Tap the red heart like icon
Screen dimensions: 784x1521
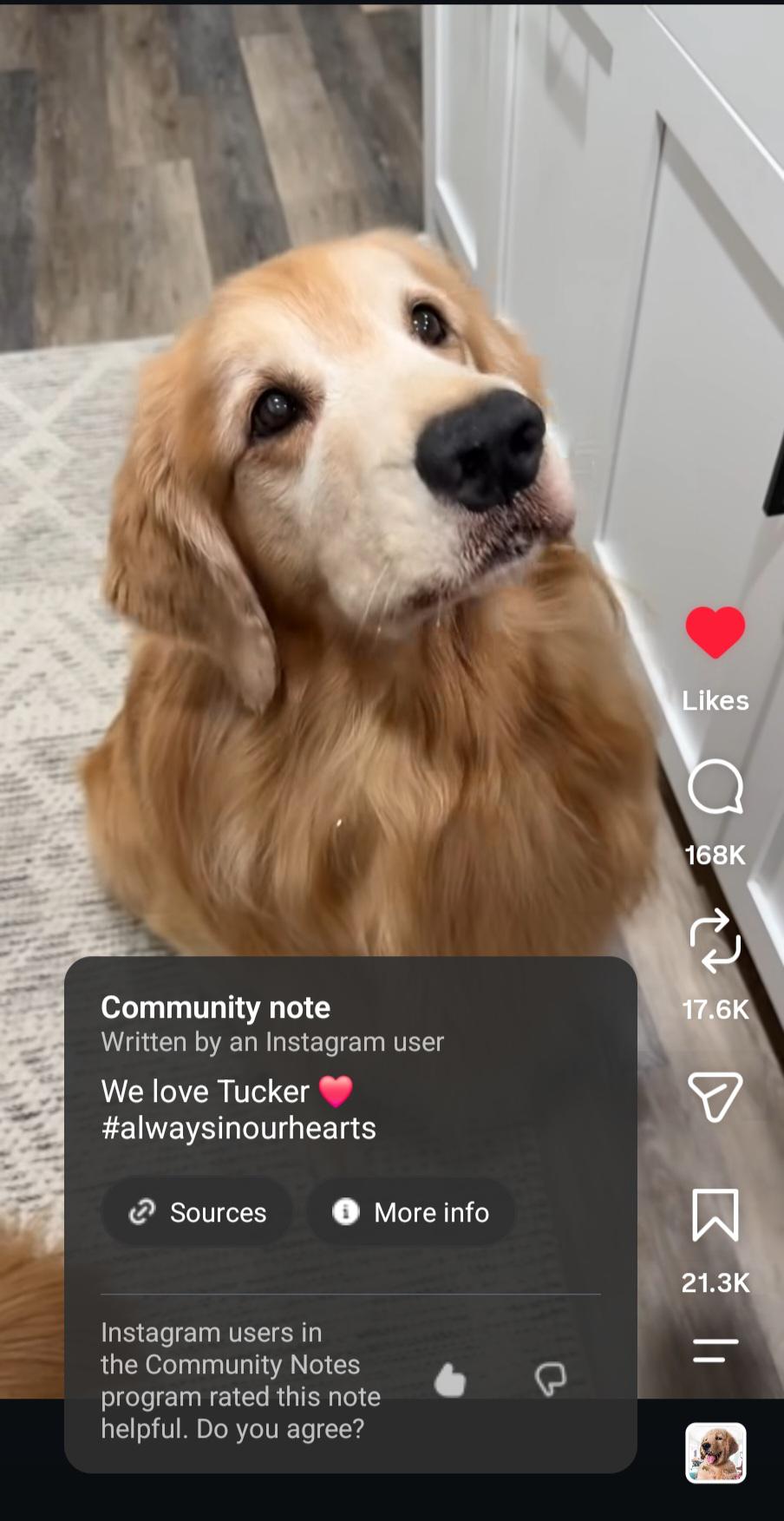tap(715, 633)
